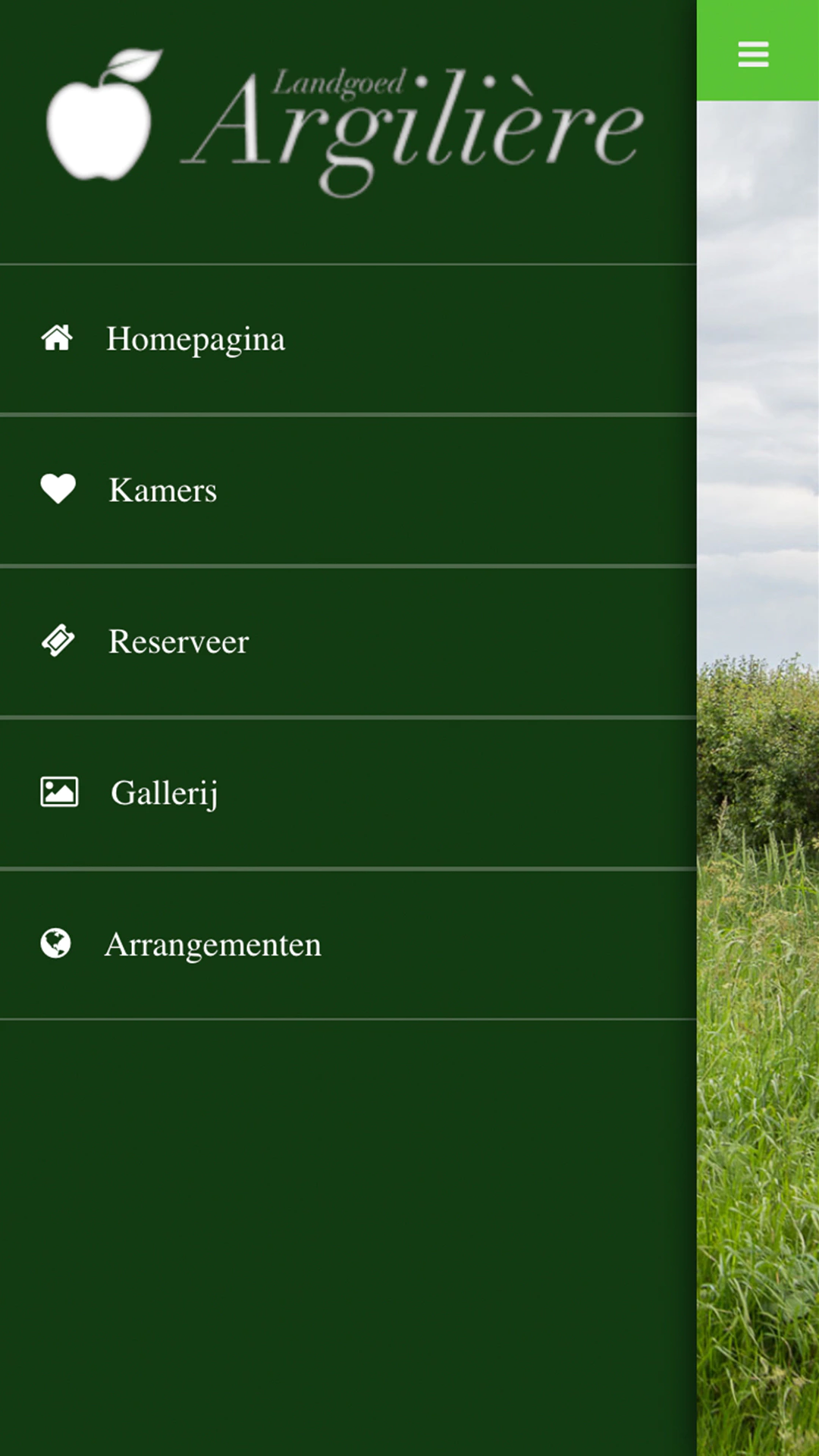Click the leaf on the apple logo
Image resolution: width=819 pixels, height=1456 pixels.
136,64
